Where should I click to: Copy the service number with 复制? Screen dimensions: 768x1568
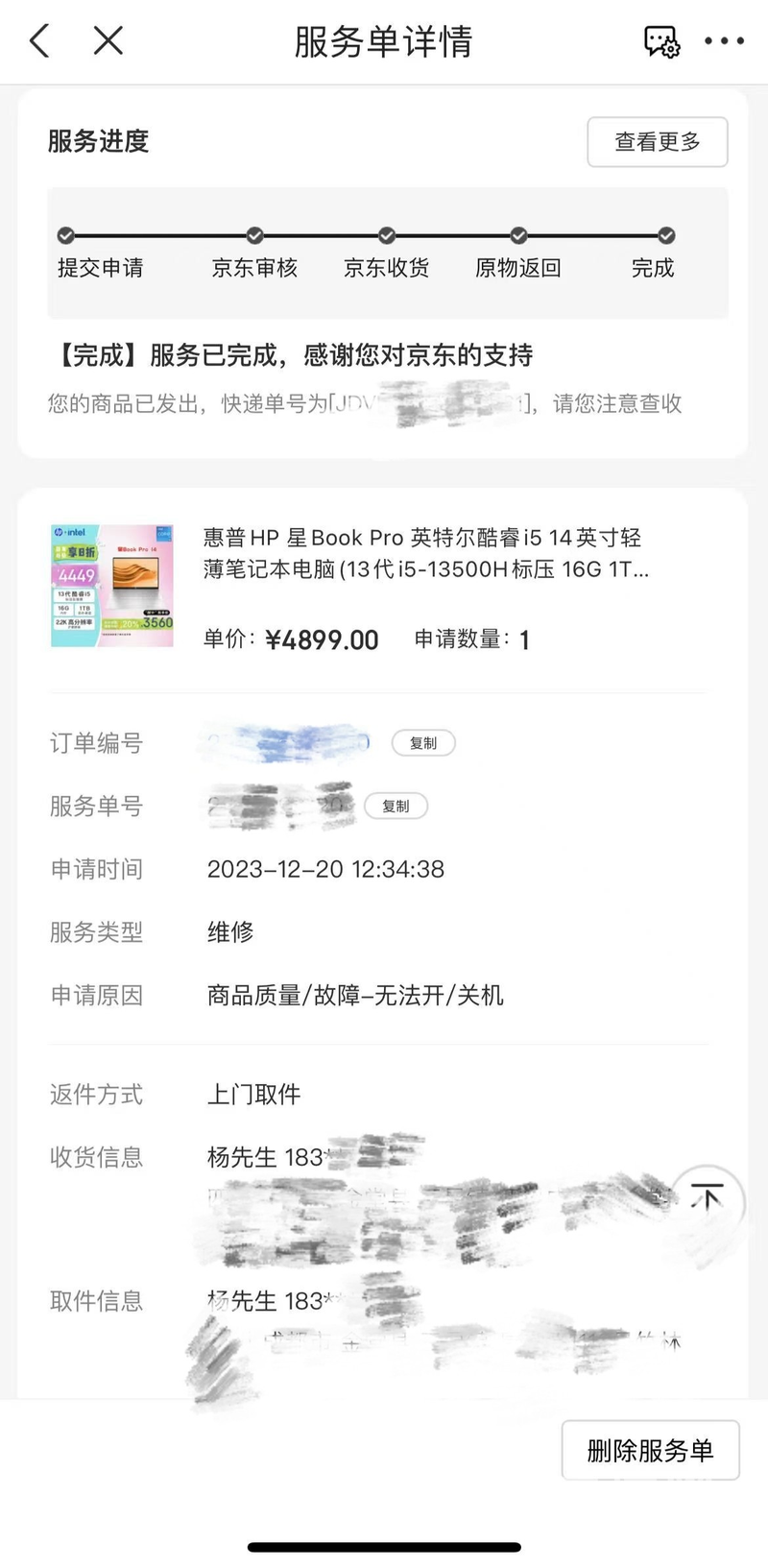point(396,807)
